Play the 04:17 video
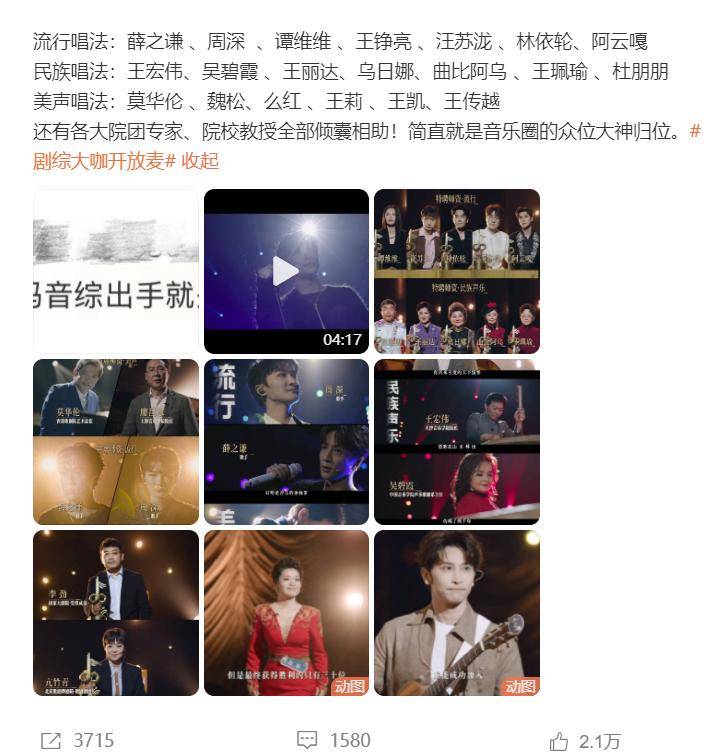725x756 pixels. tap(286, 271)
